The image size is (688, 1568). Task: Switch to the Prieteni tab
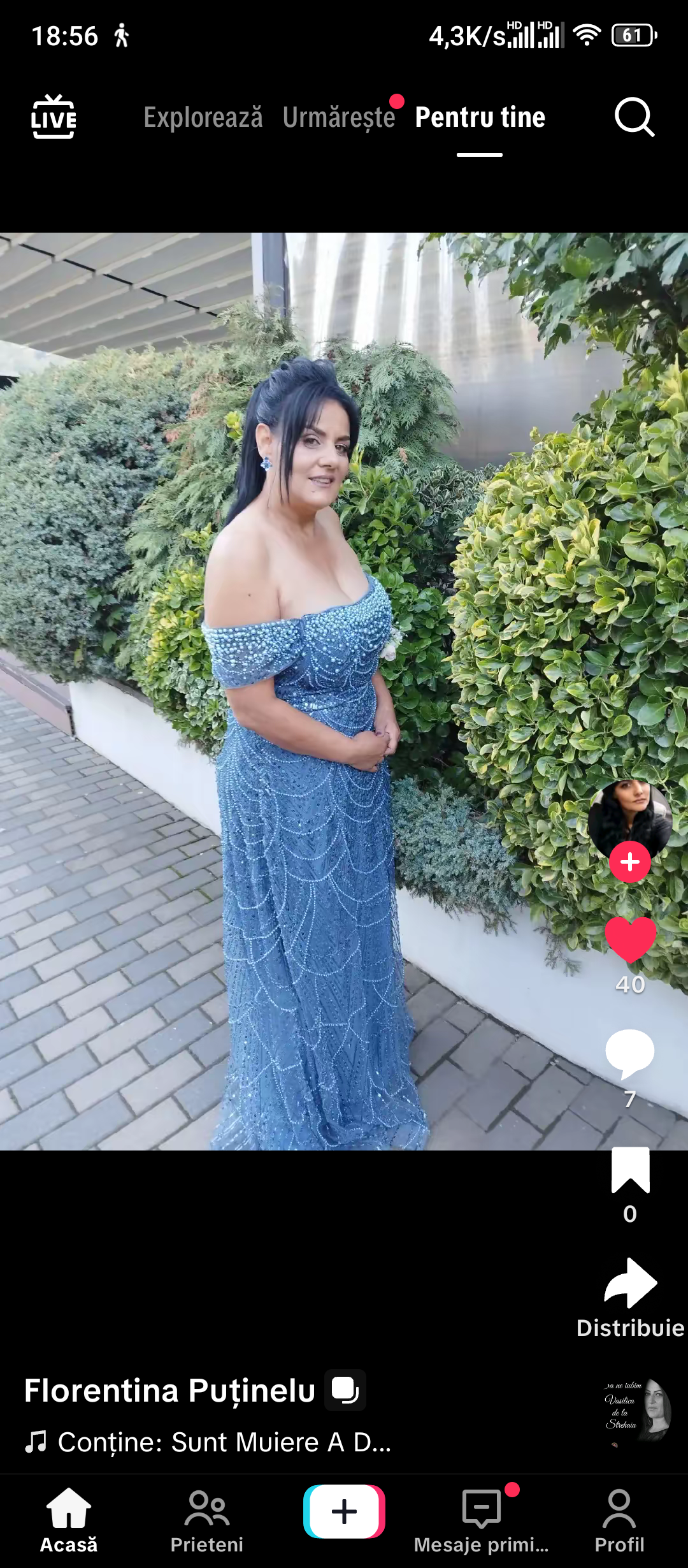click(x=206, y=1520)
